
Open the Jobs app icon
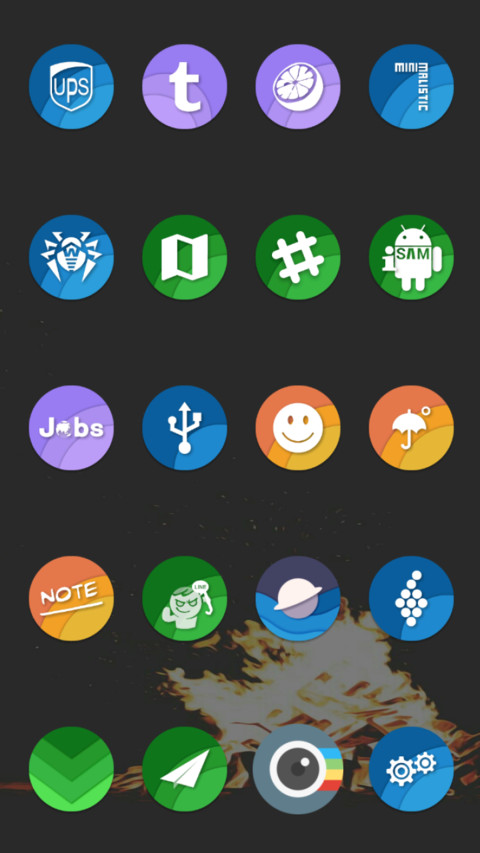point(71,428)
